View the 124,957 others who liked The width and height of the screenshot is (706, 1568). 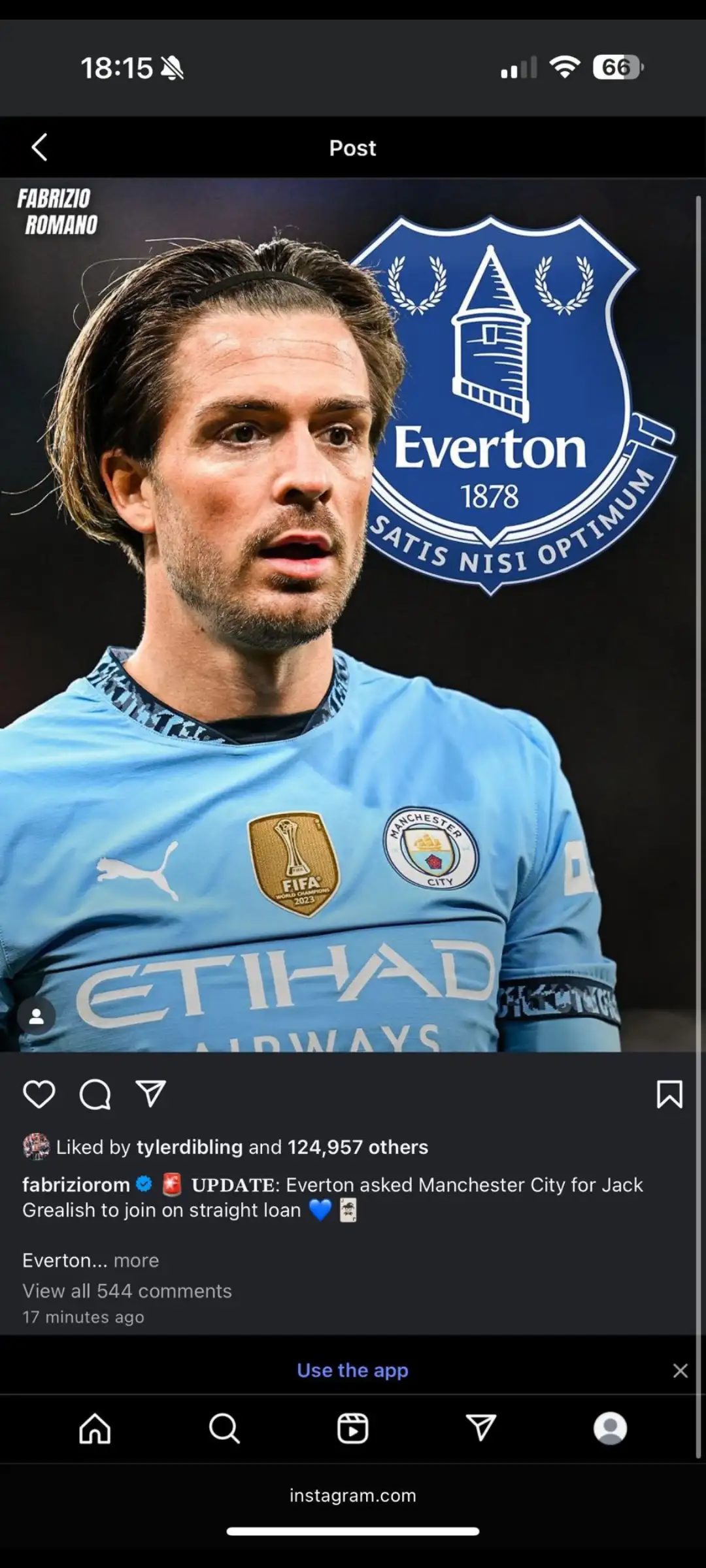click(358, 1147)
